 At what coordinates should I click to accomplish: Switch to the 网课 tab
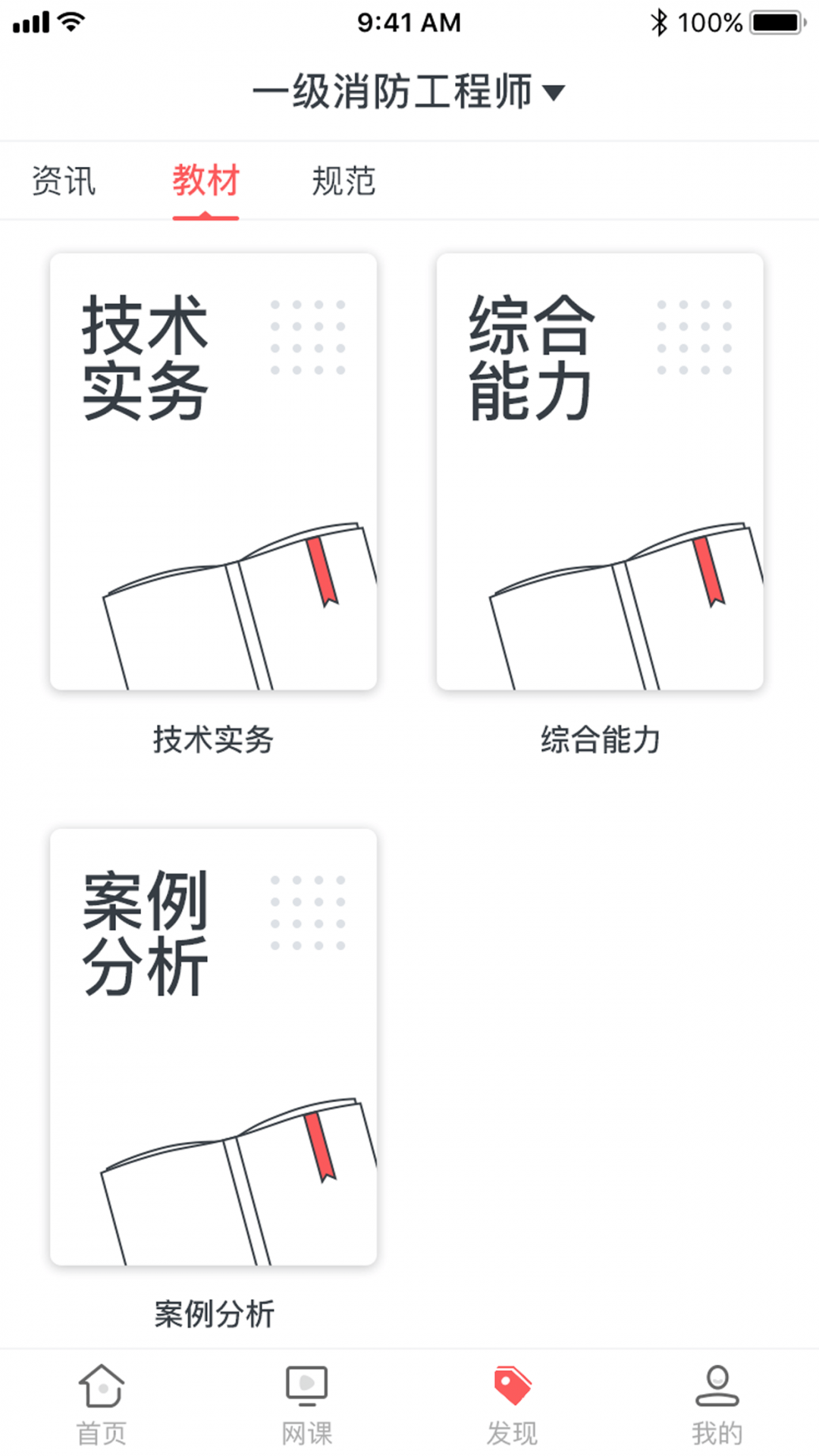coord(306,1404)
